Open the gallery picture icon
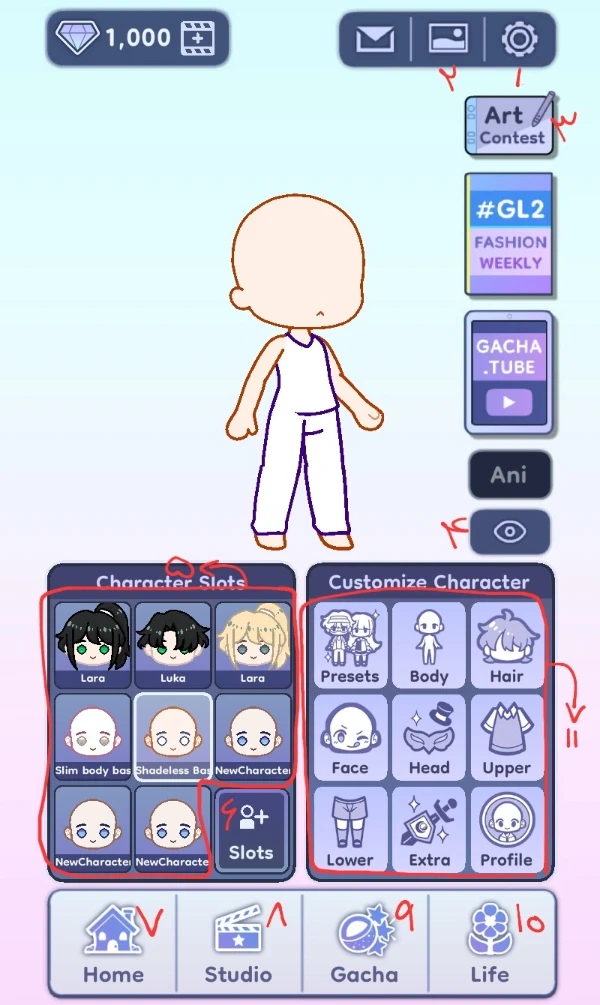600x1005 pixels. pos(448,38)
